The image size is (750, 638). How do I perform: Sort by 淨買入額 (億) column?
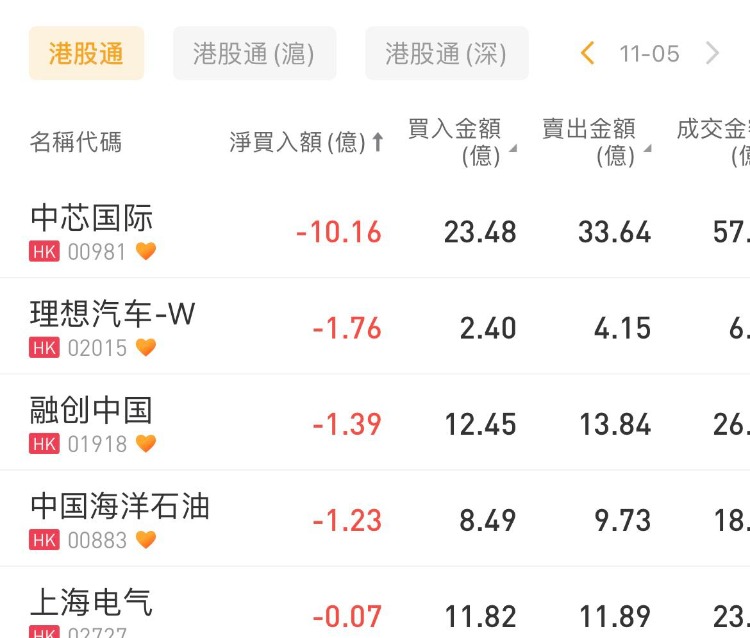pyautogui.click(x=306, y=142)
